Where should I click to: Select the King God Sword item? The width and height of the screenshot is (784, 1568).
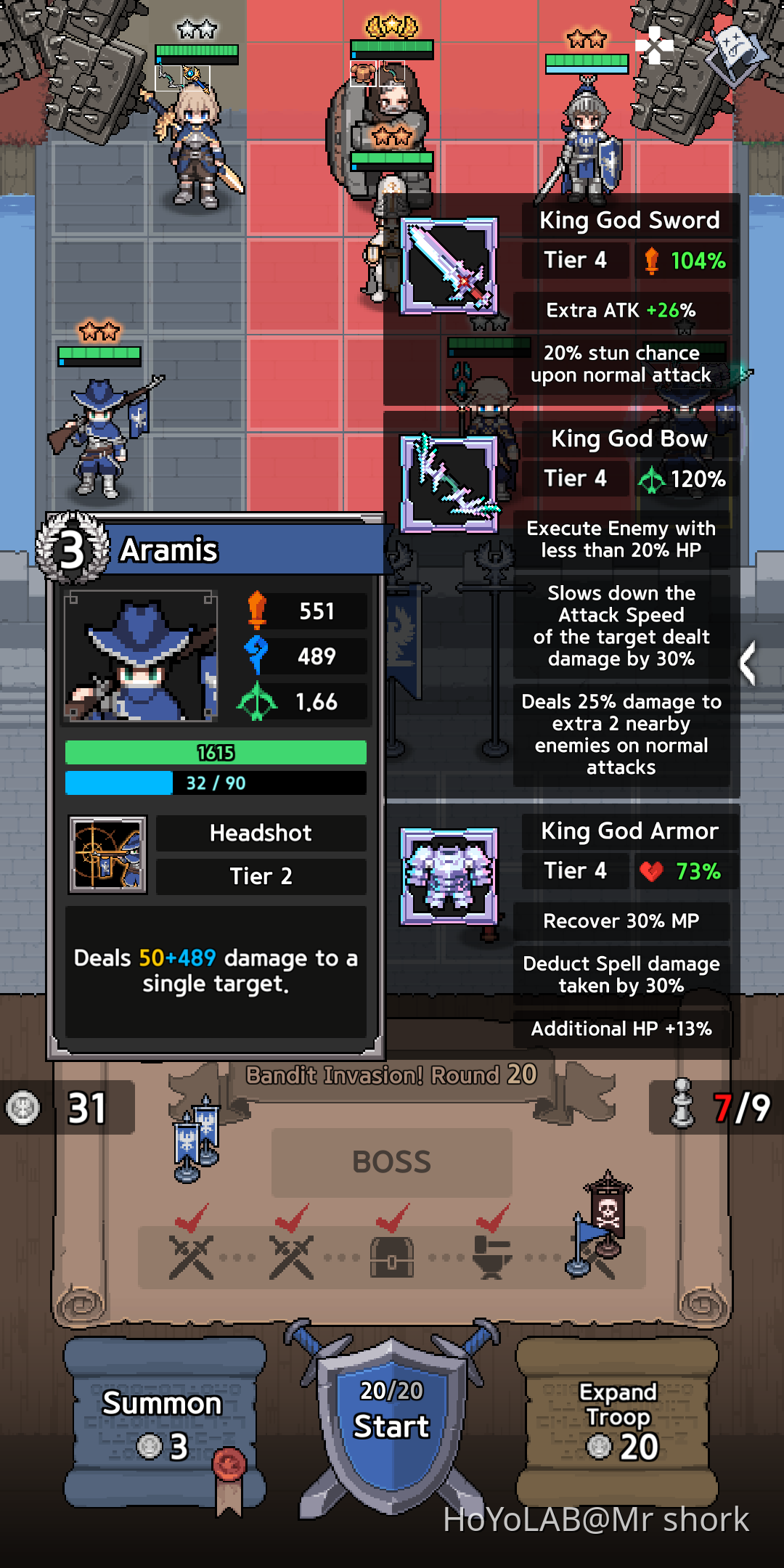pos(449,266)
